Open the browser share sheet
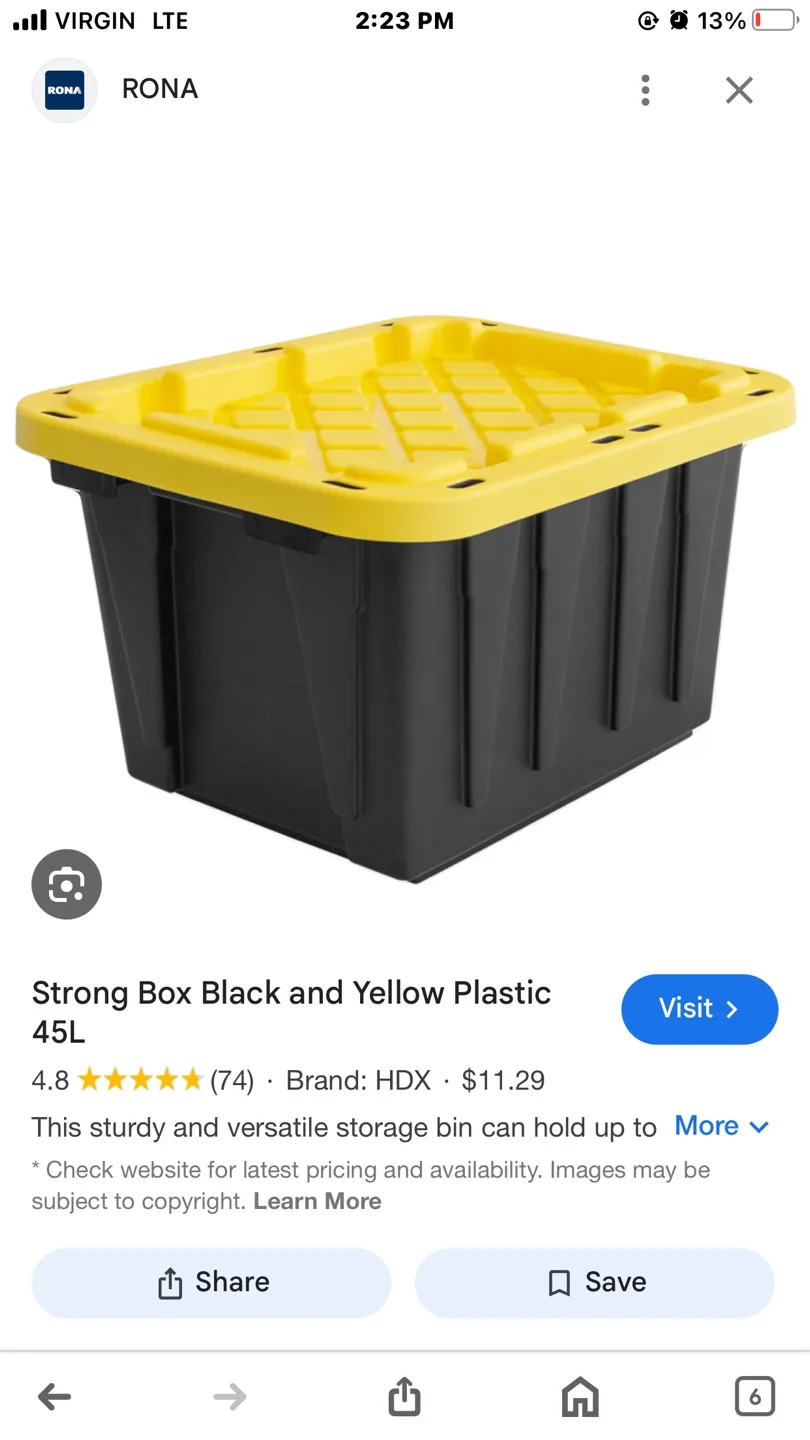 pyautogui.click(x=404, y=1396)
